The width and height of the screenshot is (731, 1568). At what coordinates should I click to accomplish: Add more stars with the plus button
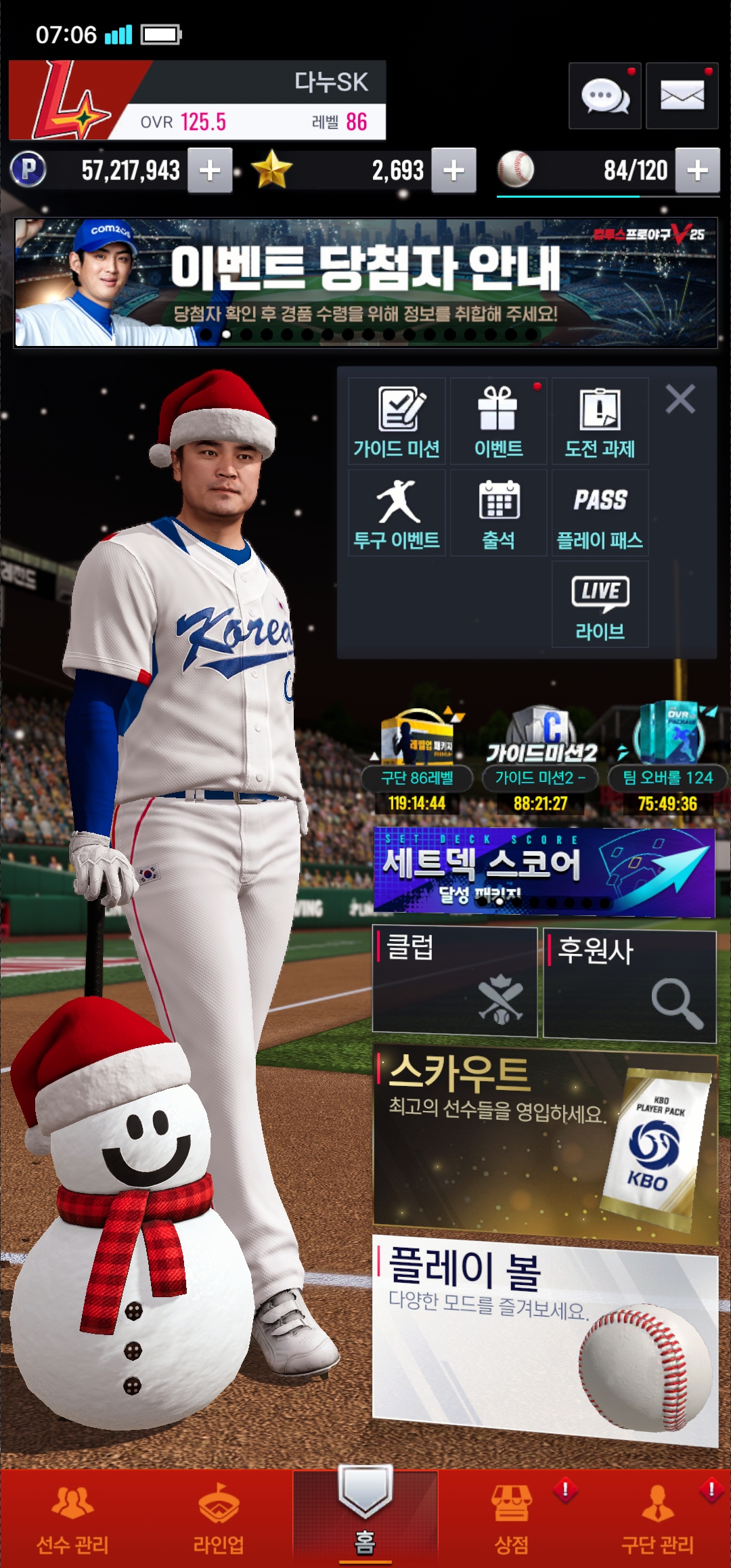[453, 171]
